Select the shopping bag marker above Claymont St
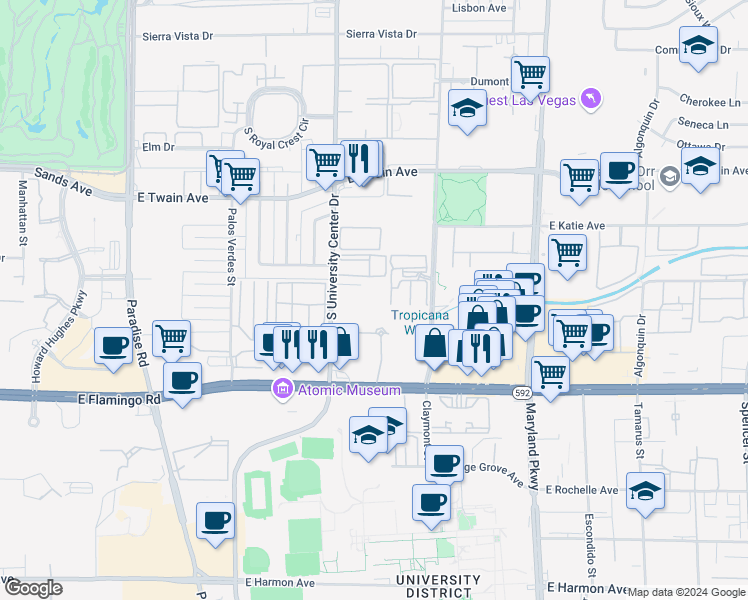Image resolution: width=748 pixels, height=600 pixels. 434,344
